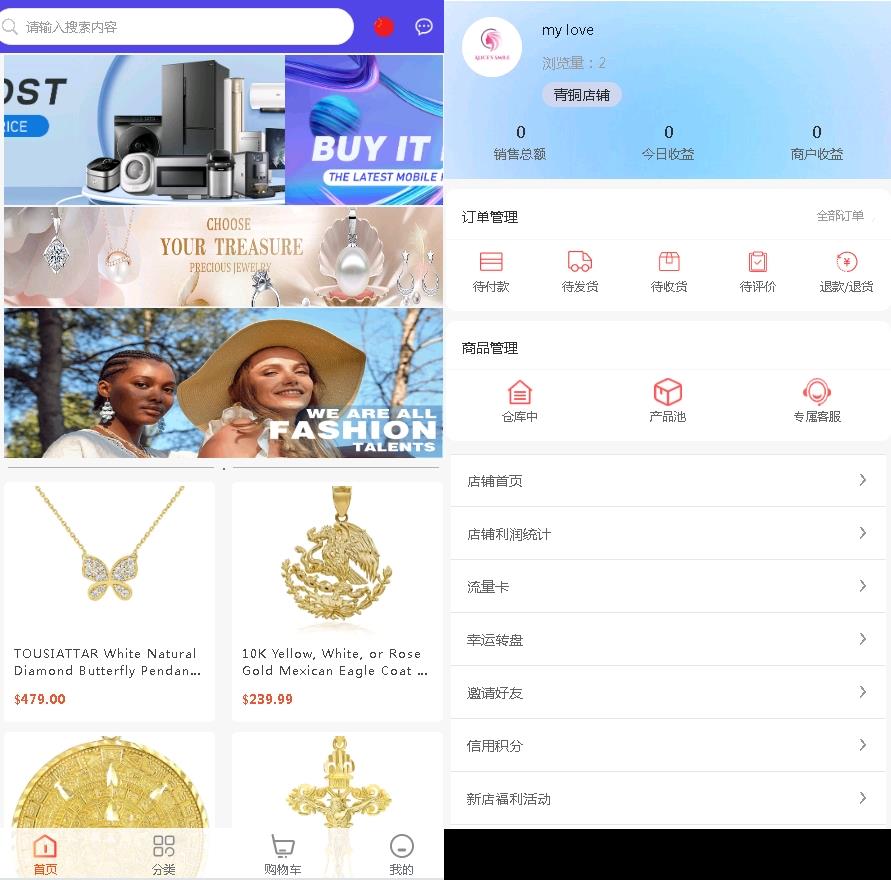Open 待付款 pending payment orders
Viewport: 891px width, 880px height.
(x=491, y=271)
